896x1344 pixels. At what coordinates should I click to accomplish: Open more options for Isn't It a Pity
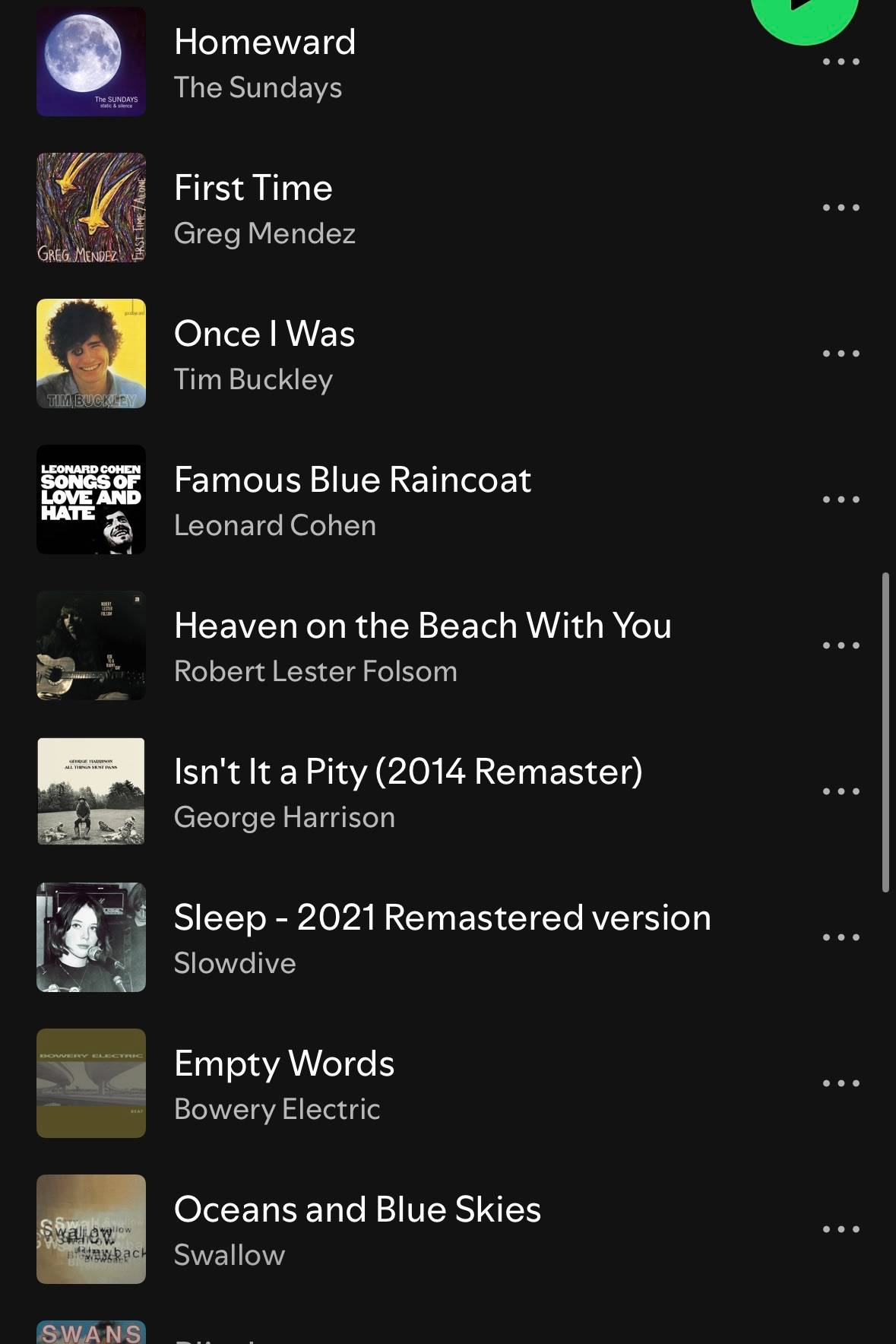click(841, 791)
